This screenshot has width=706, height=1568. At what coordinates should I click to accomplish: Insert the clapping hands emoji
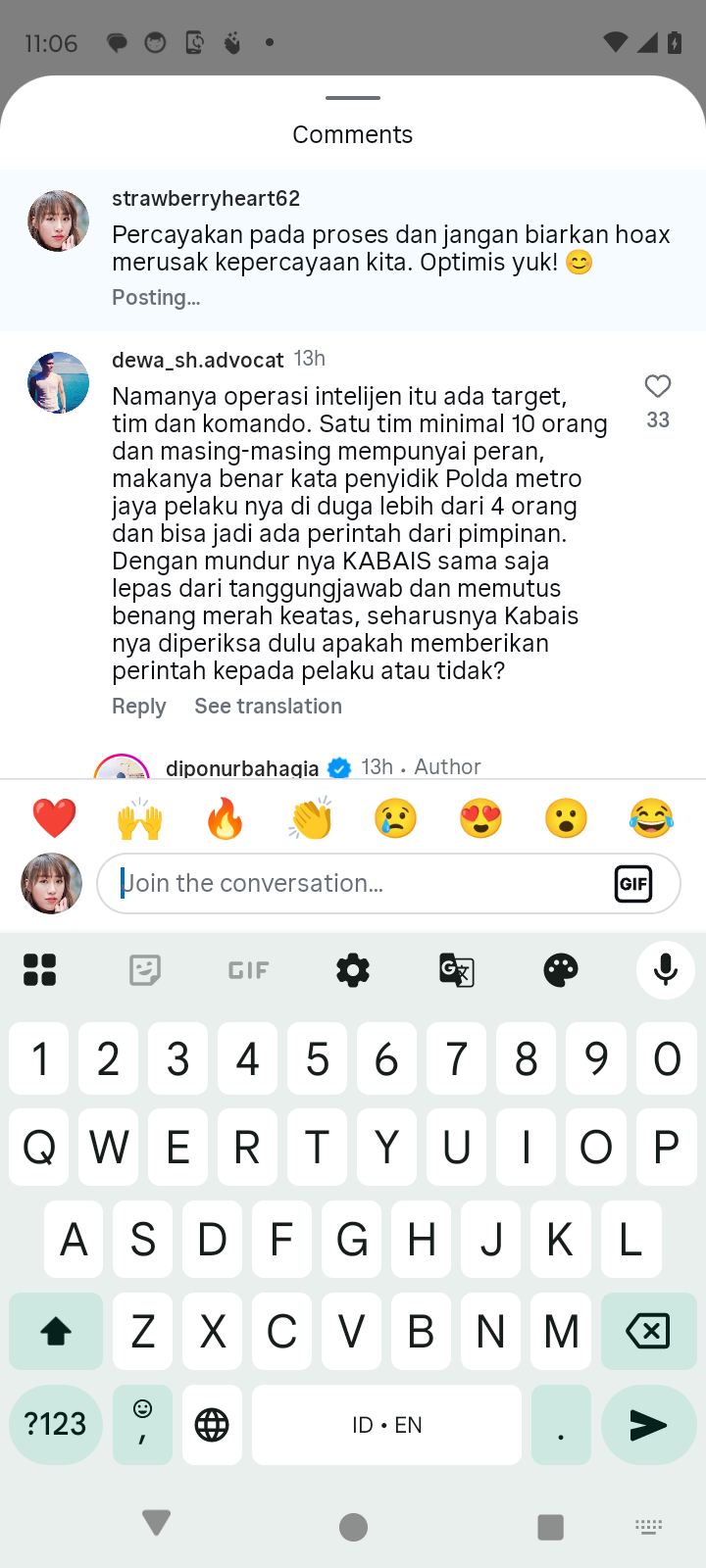coord(311,818)
